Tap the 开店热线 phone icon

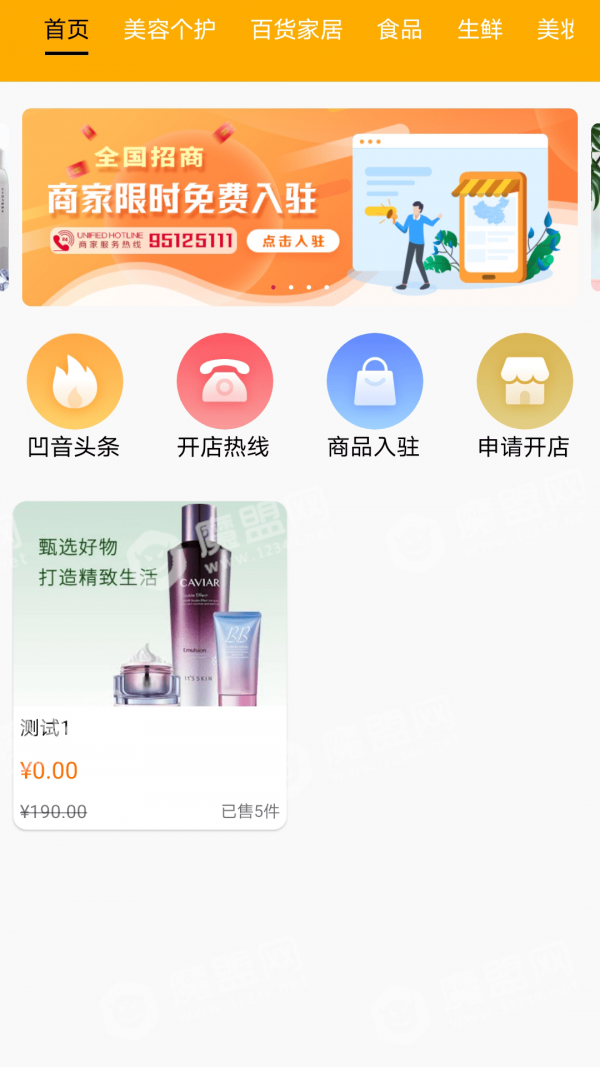[224, 381]
